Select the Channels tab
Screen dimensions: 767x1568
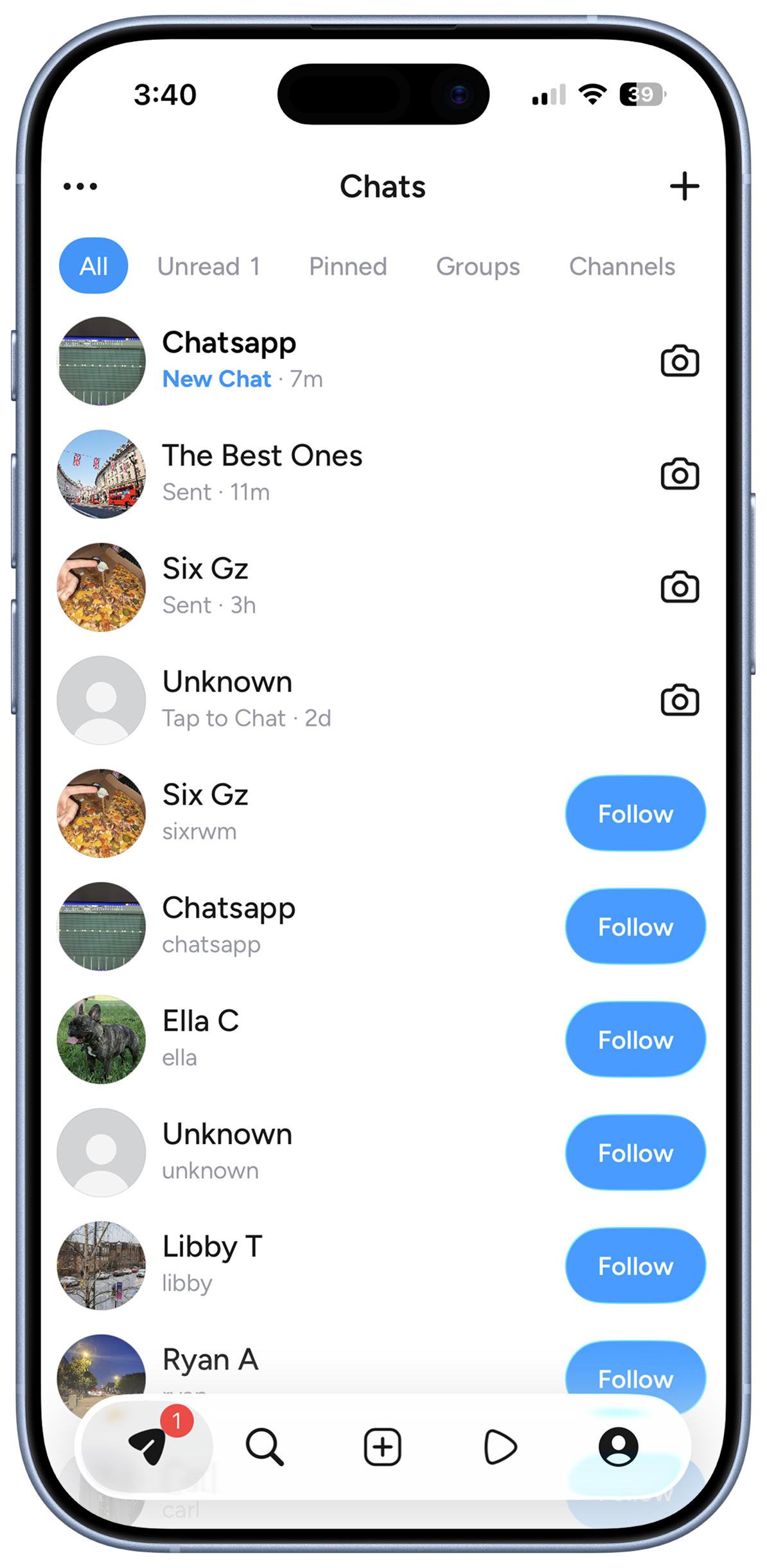click(622, 267)
